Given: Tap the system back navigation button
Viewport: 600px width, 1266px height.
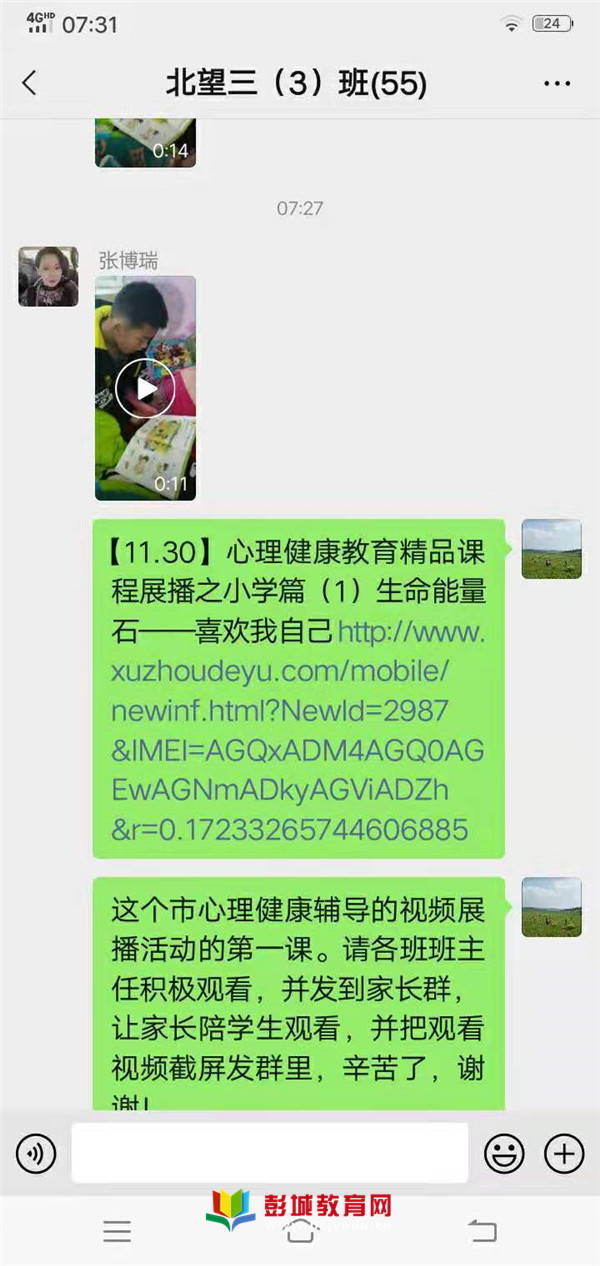Looking at the screenshot, I should coord(482,1231).
